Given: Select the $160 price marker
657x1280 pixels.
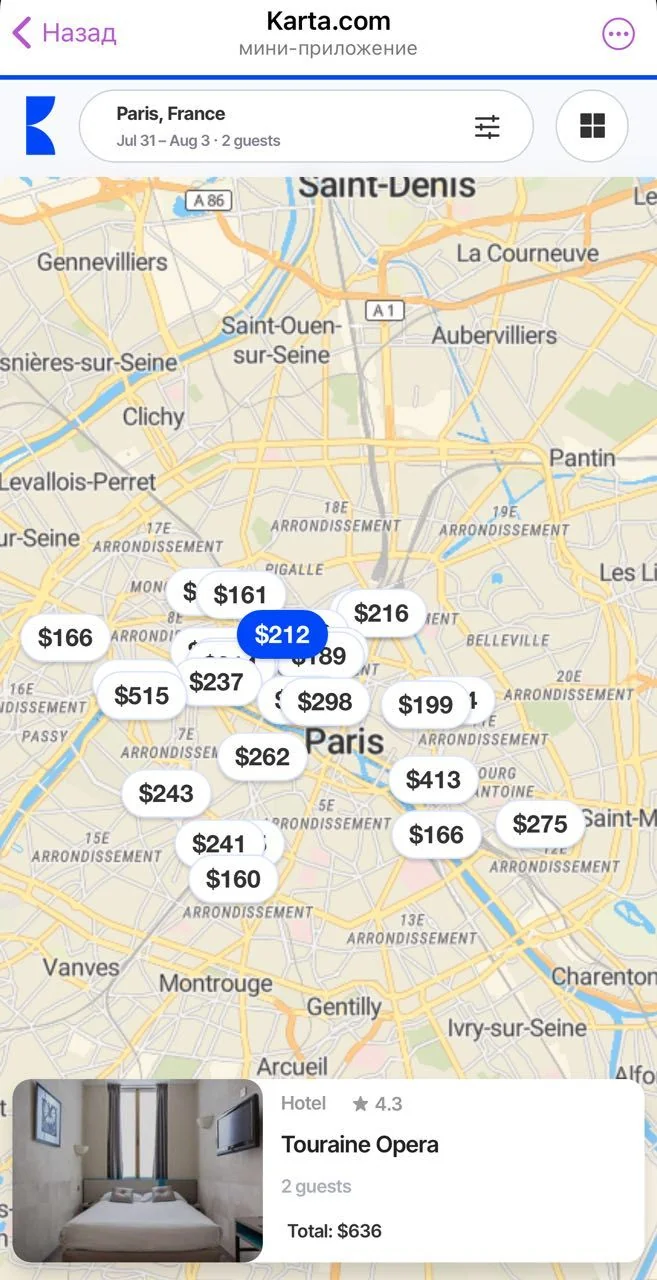Looking at the screenshot, I should (233, 879).
